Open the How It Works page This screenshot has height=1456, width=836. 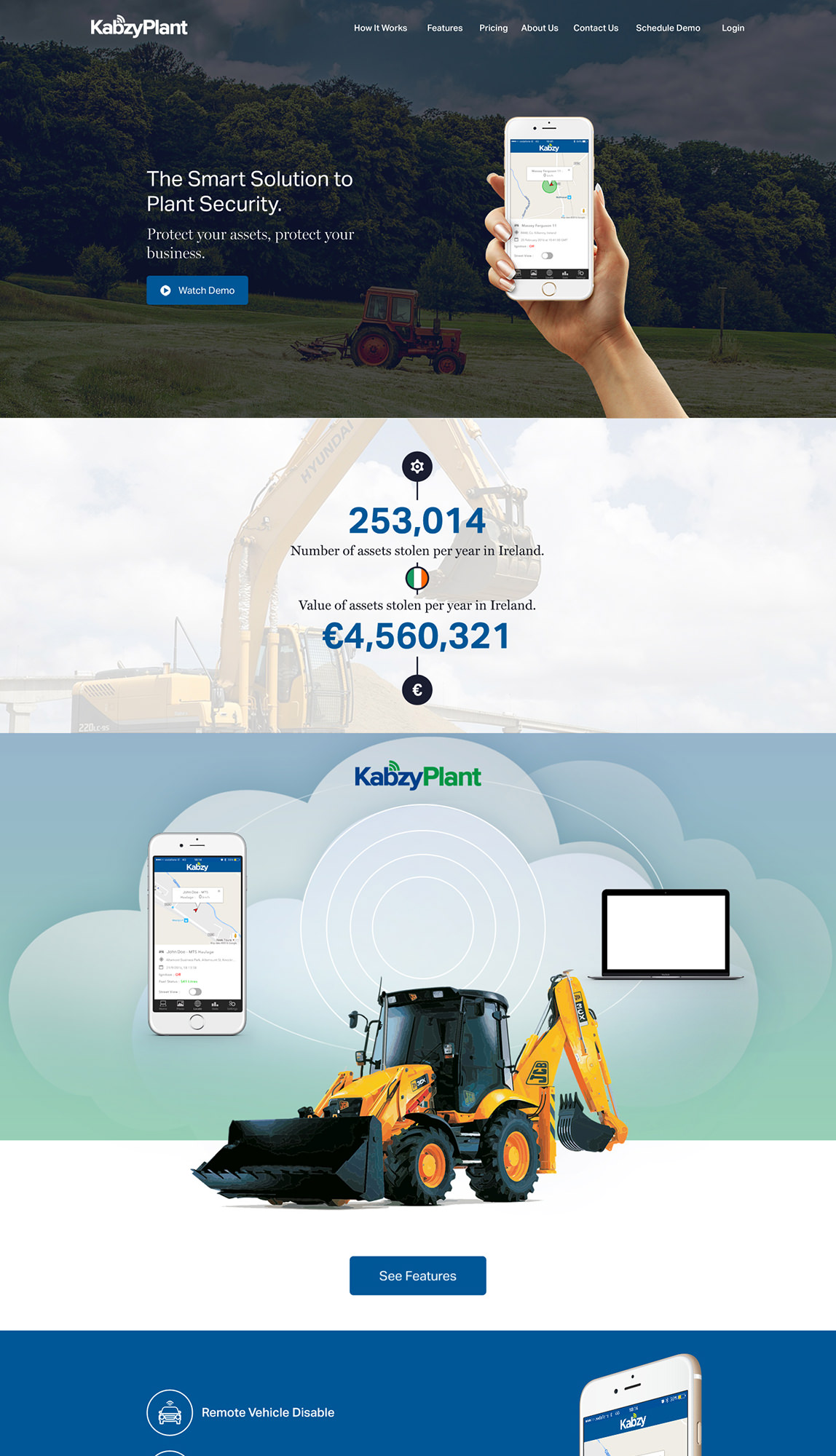coord(380,28)
